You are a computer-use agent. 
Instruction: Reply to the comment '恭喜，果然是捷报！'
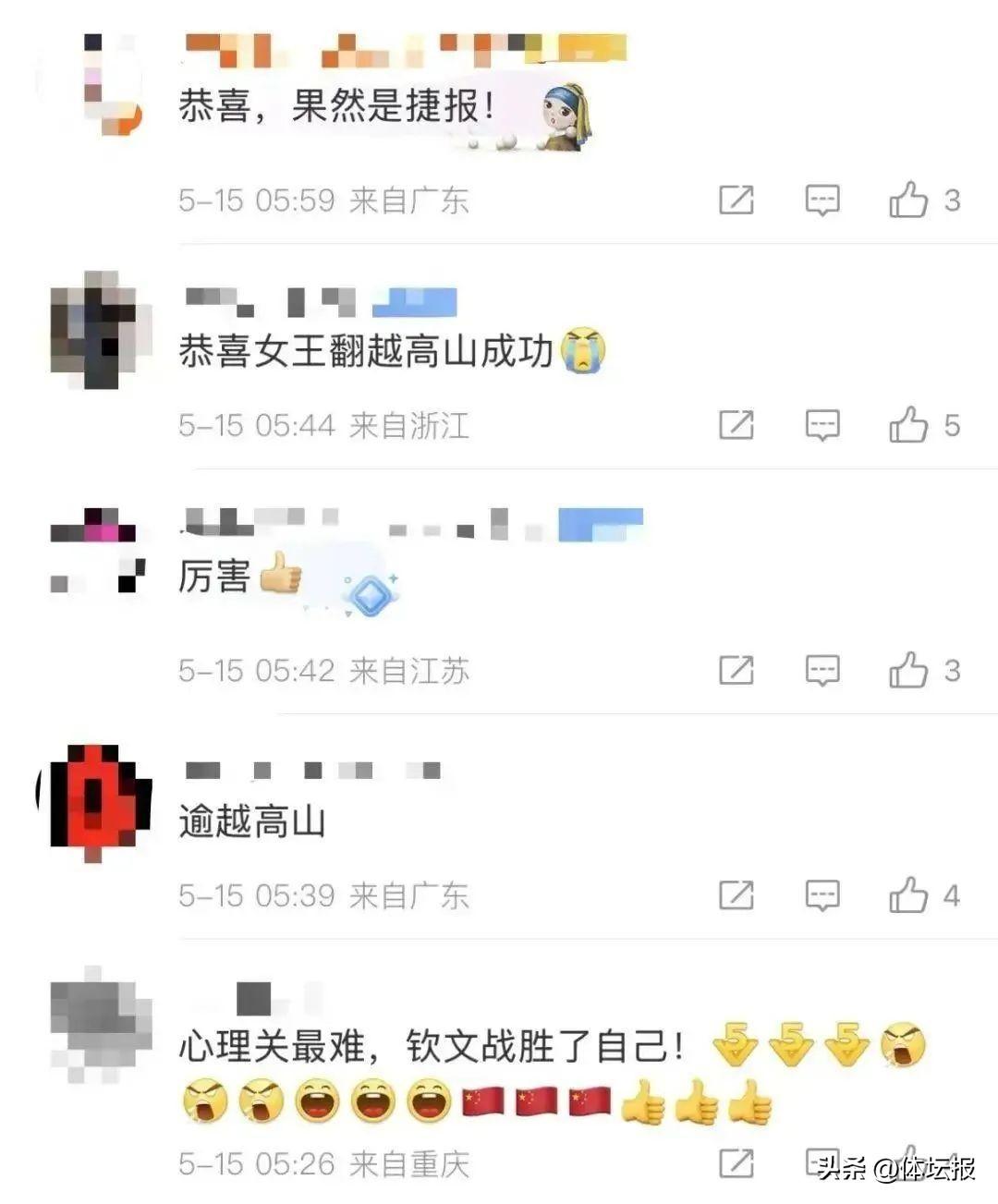click(x=822, y=200)
